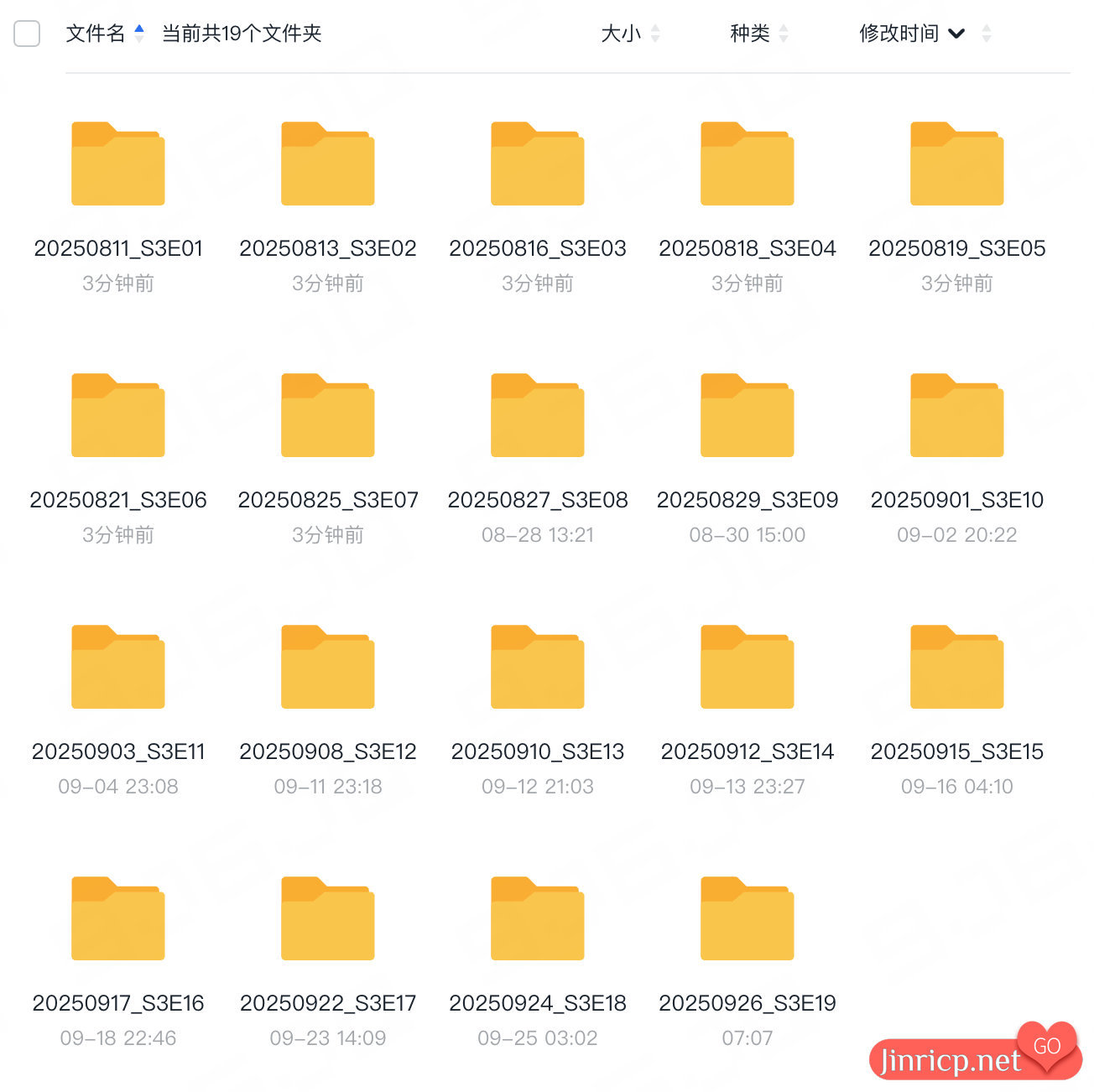This screenshot has width=1094, height=1092.
Task: Open folder 20250813_S3E02
Action: tap(328, 164)
